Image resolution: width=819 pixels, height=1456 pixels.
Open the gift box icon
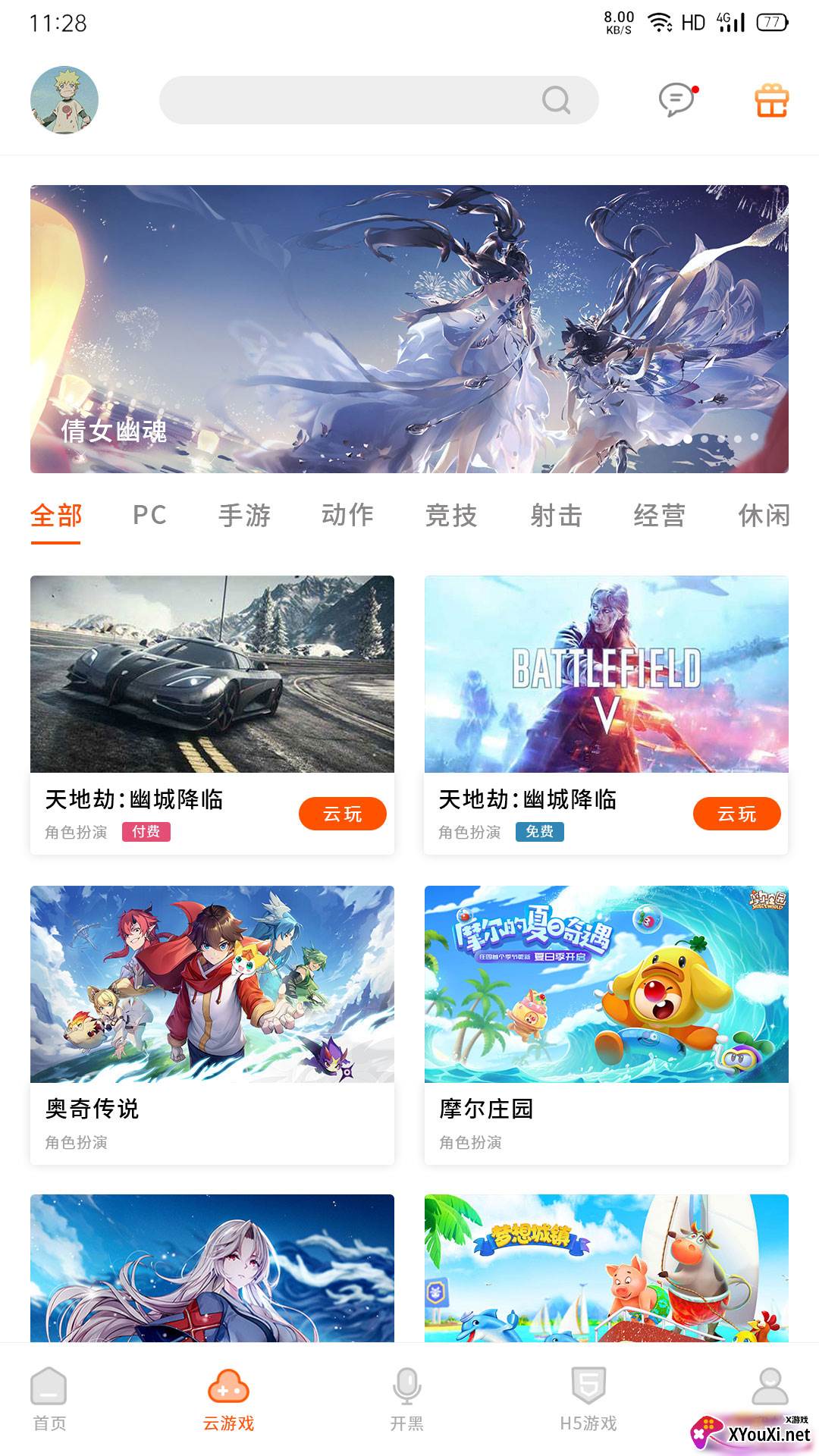771,101
